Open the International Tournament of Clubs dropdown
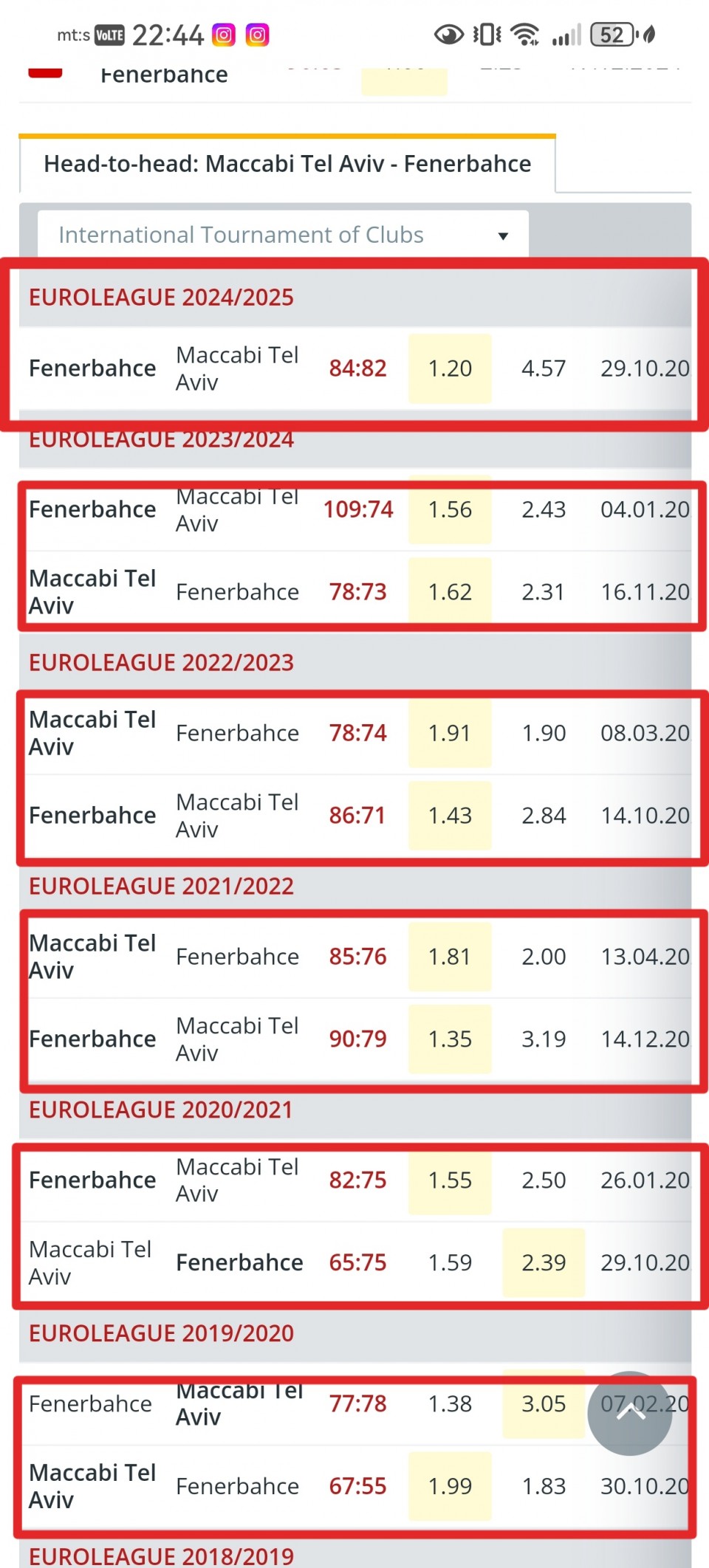 283,235
